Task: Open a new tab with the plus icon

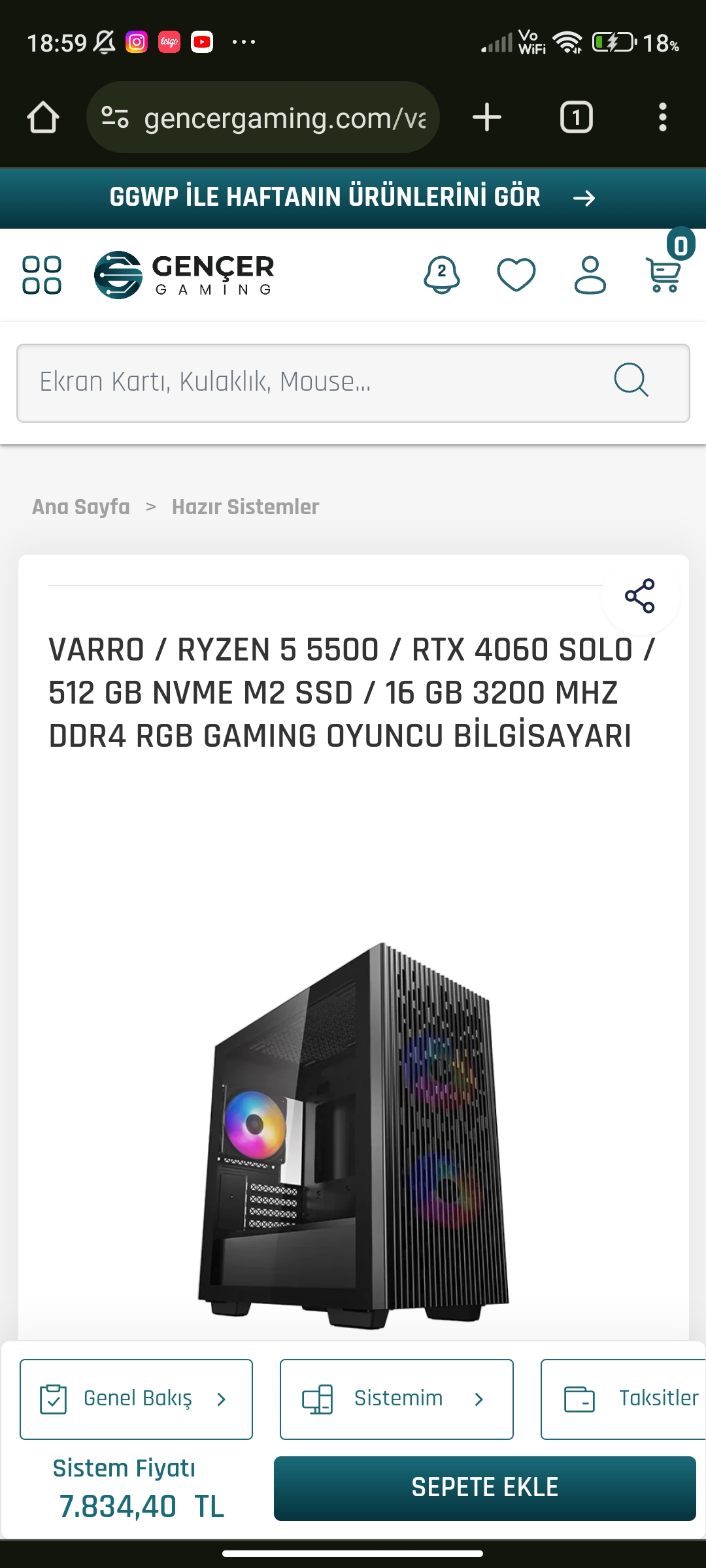Action: pyautogui.click(x=486, y=118)
